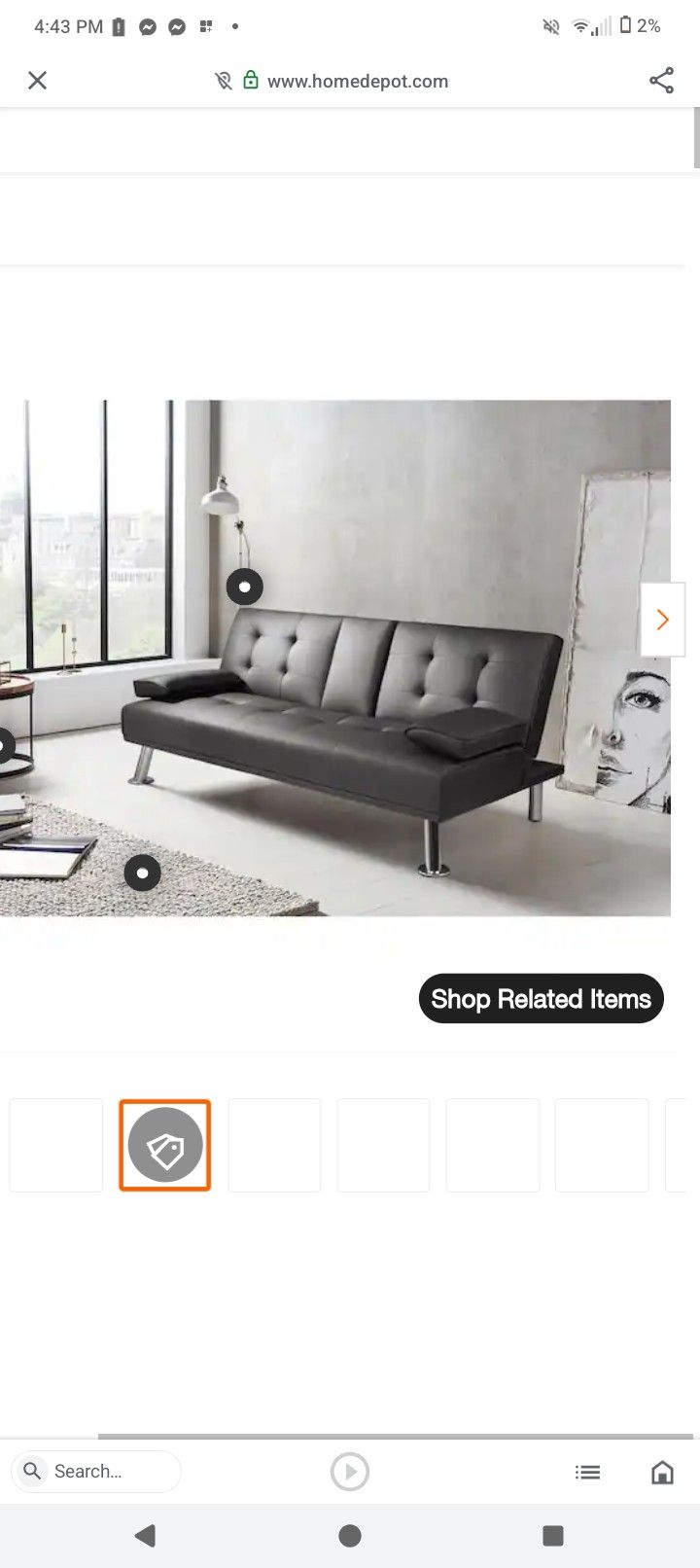The width and height of the screenshot is (700, 1568).
Task: Go to the next product image
Action: (x=663, y=620)
